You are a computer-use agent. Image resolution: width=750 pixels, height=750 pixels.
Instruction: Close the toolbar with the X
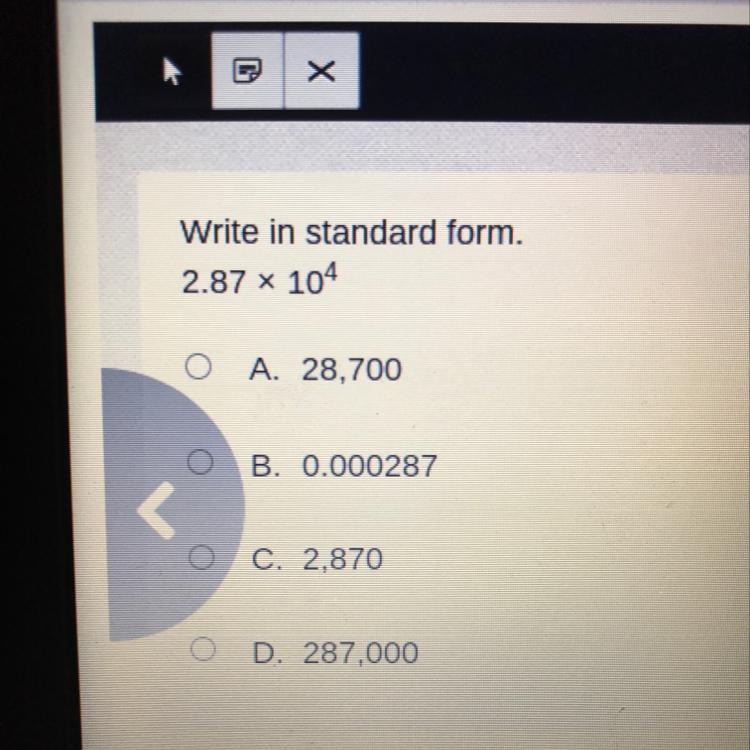(320, 71)
